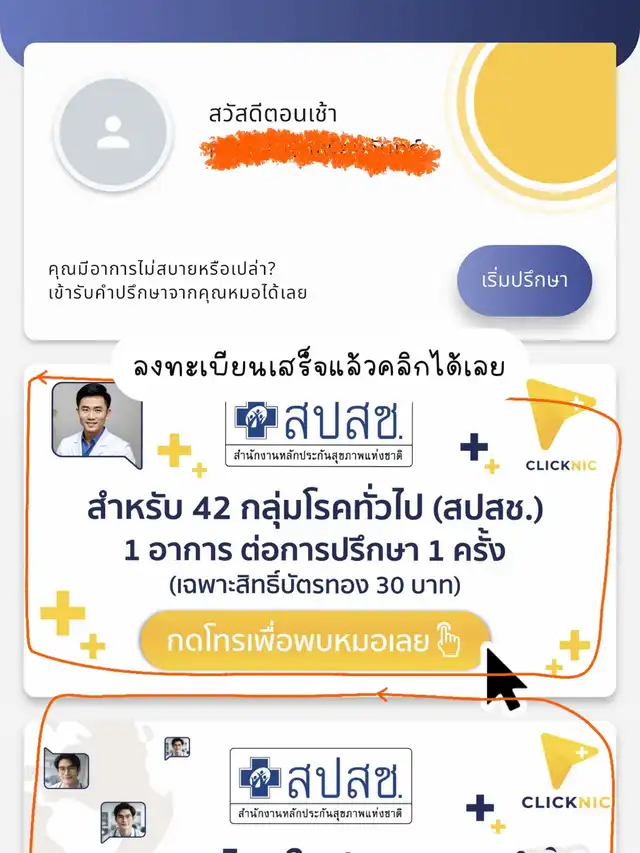Tap กดโทรเพื่อพบหมอเลย on the 42 กลุ่มโรค banner
This screenshot has width=640, height=853.
tap(315, 640)
